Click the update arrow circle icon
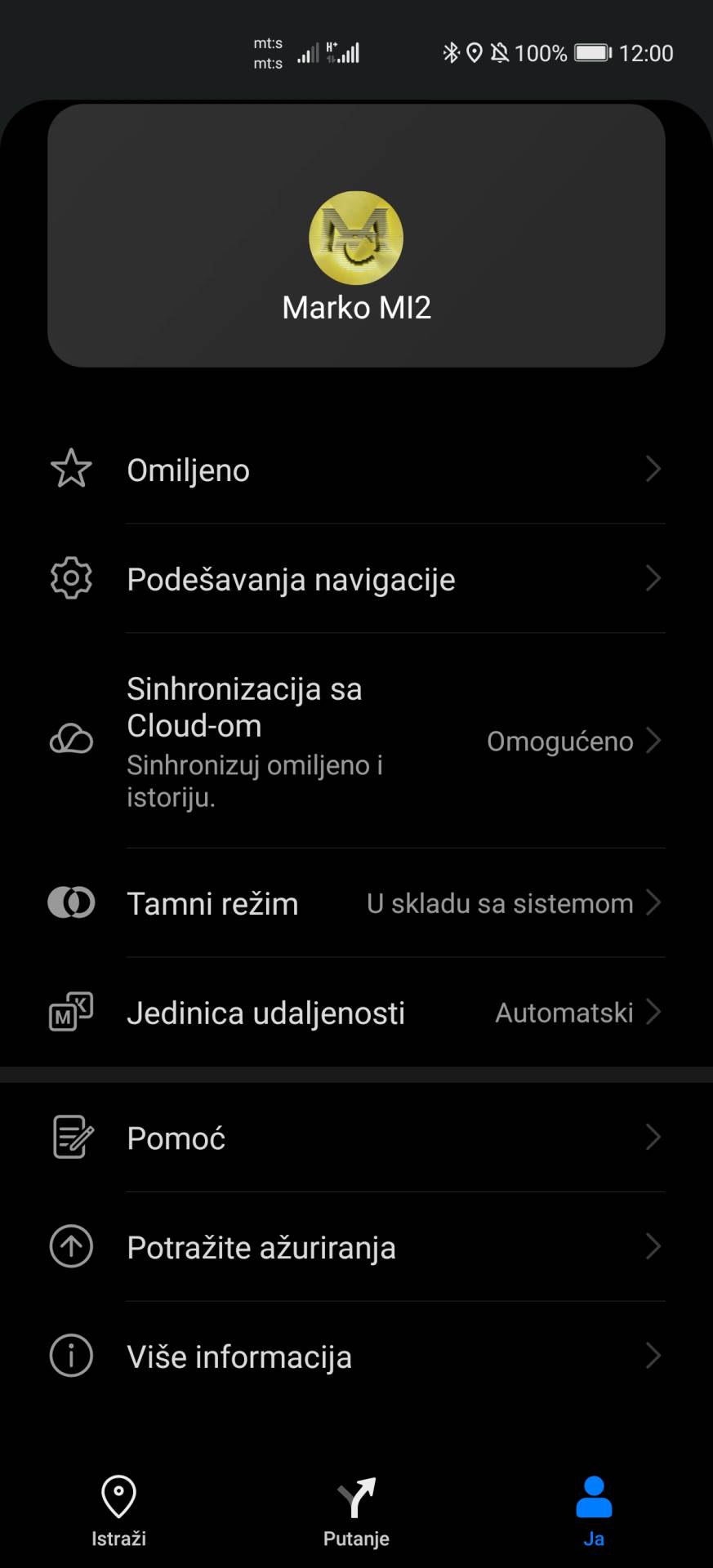Image resolution: width=713 pixels, height=1568 pixels. point(71,1247)
